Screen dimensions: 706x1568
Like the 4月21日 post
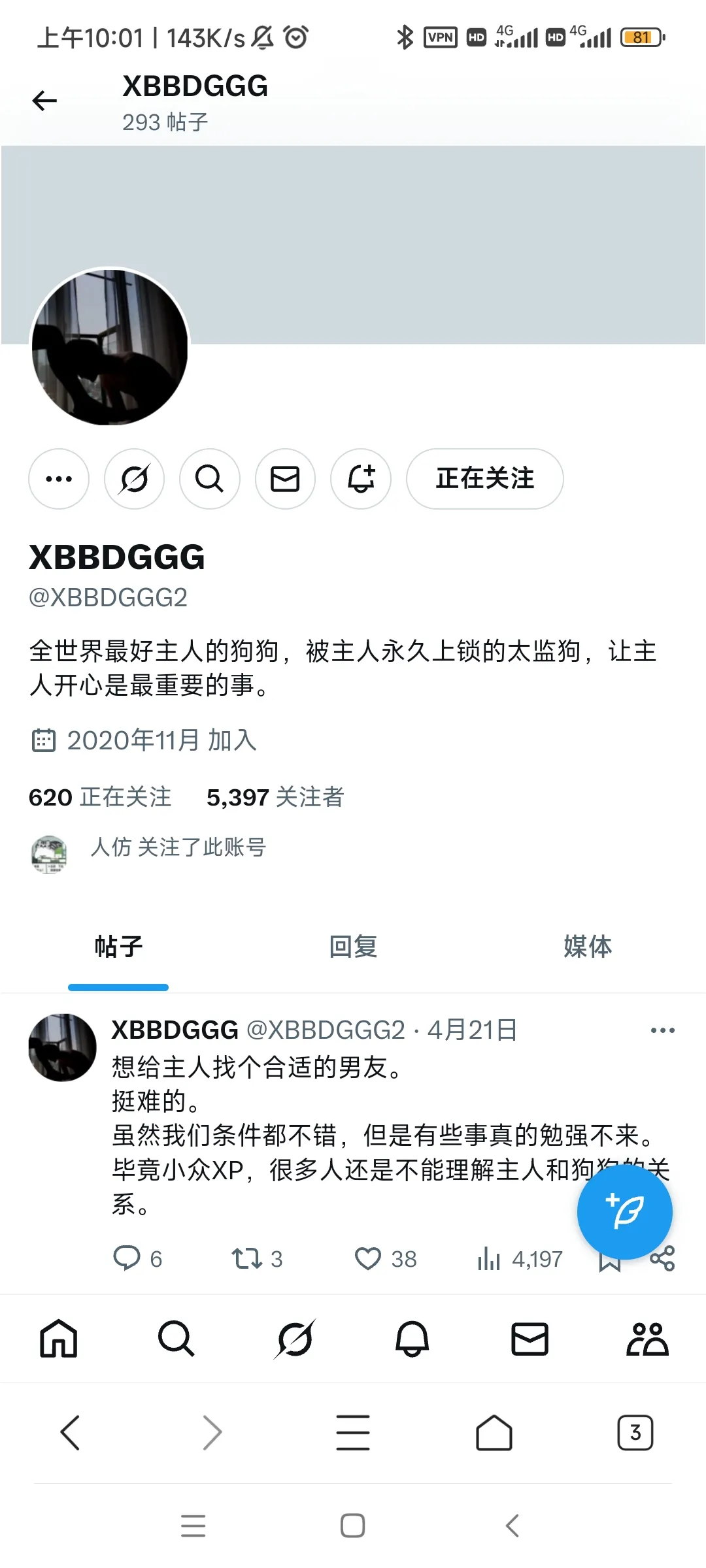[x=367, y=1258]
